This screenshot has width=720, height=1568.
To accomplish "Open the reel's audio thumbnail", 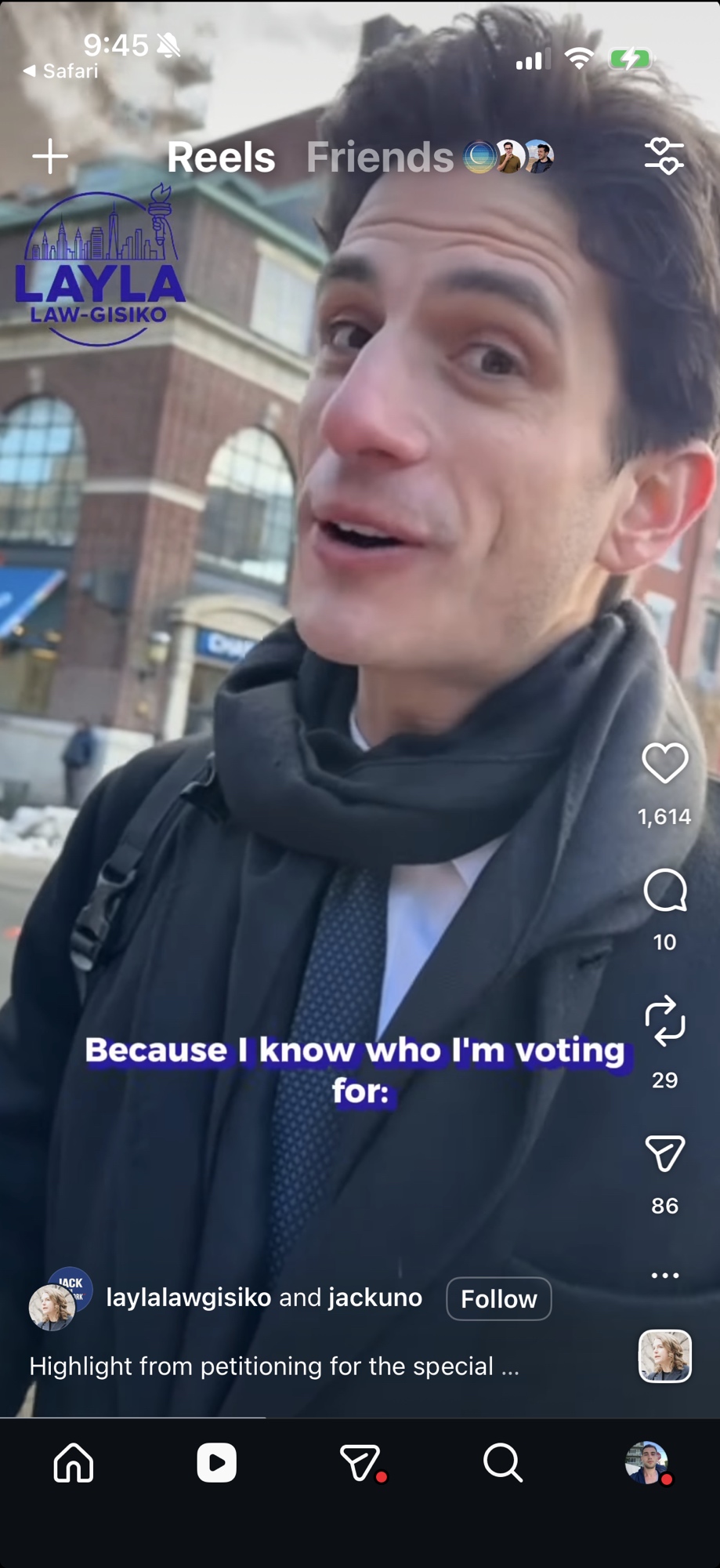I will tap(664, 1356).
